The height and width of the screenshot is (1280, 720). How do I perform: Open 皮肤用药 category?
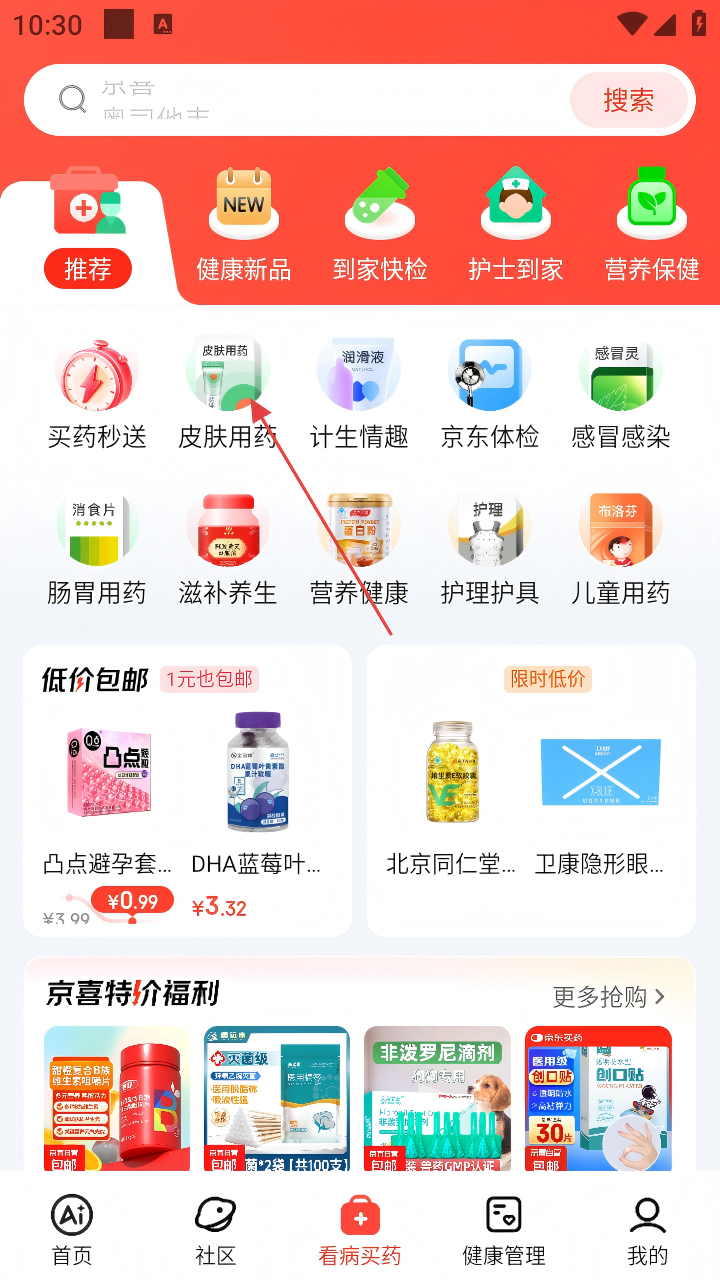tap(228, 394)
